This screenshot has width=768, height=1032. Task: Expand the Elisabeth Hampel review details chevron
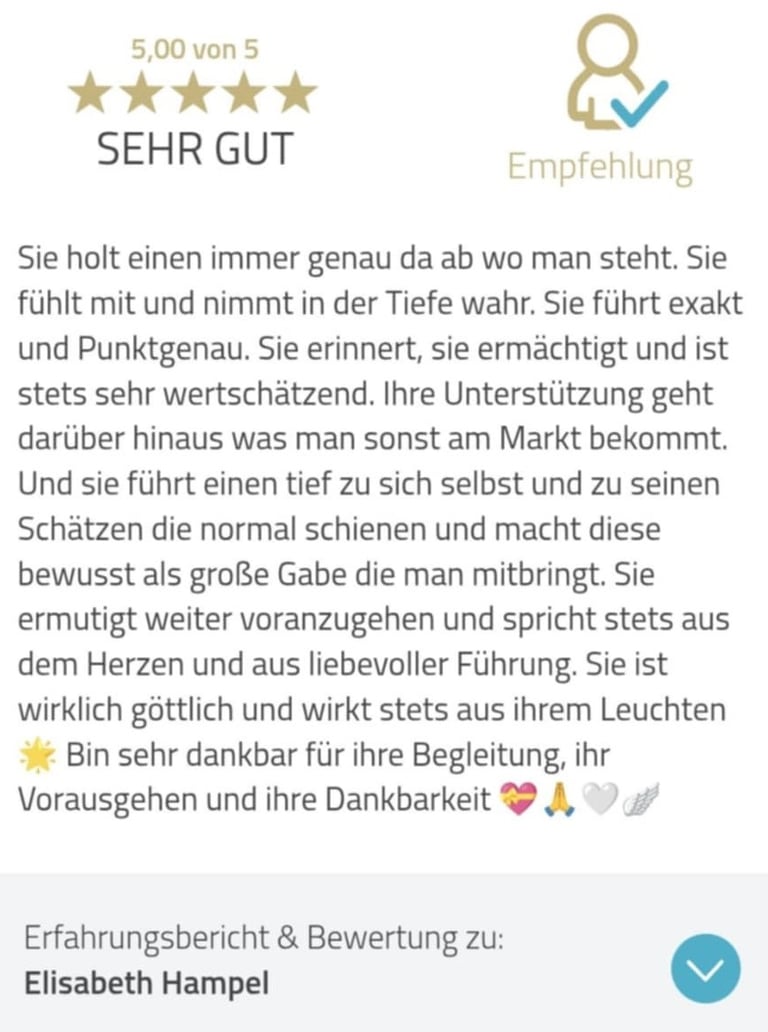click(706, 968)
